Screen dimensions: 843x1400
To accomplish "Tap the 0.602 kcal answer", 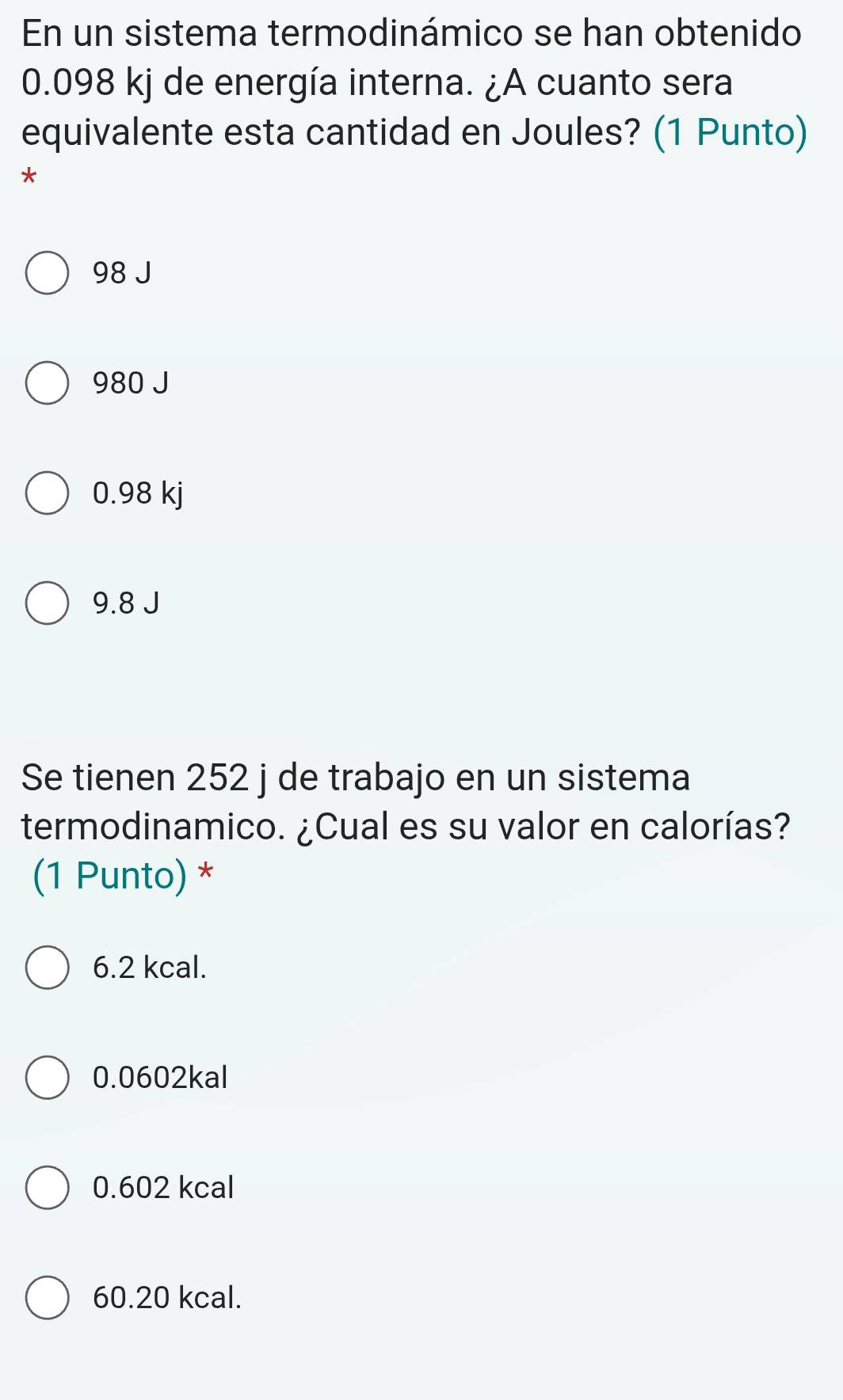I will pyautogui.click(x=48, y=1188).
